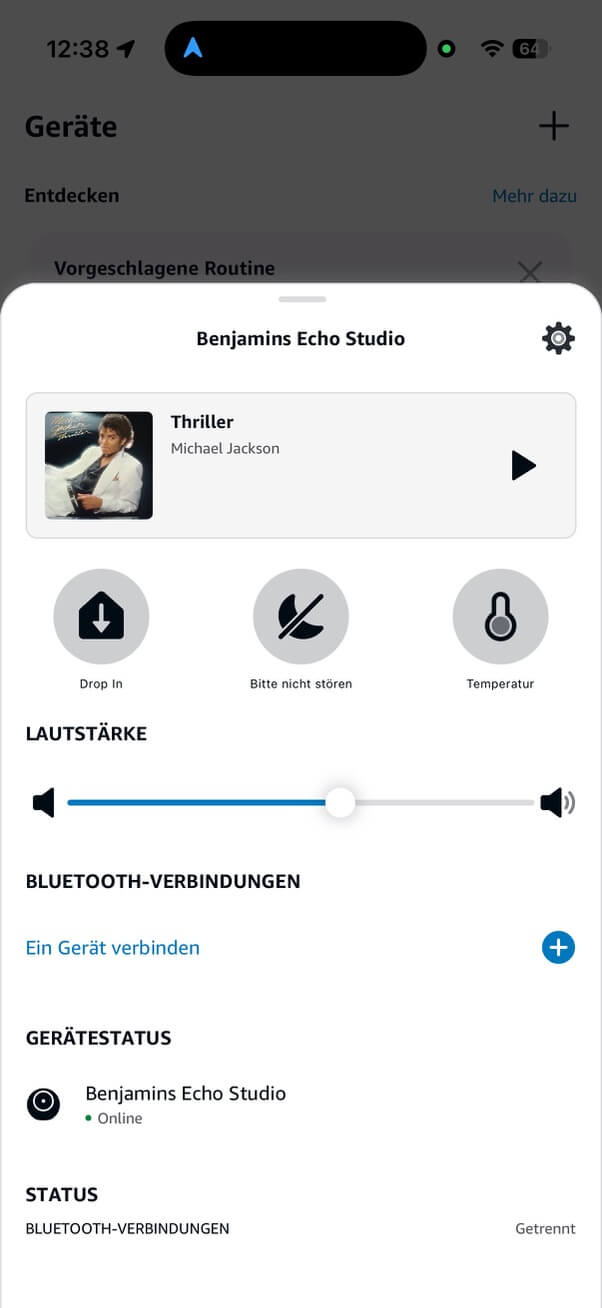Screen dimensions: 602x1308
Task: Tap the mute speaker icon
Action: click(44, 803)
